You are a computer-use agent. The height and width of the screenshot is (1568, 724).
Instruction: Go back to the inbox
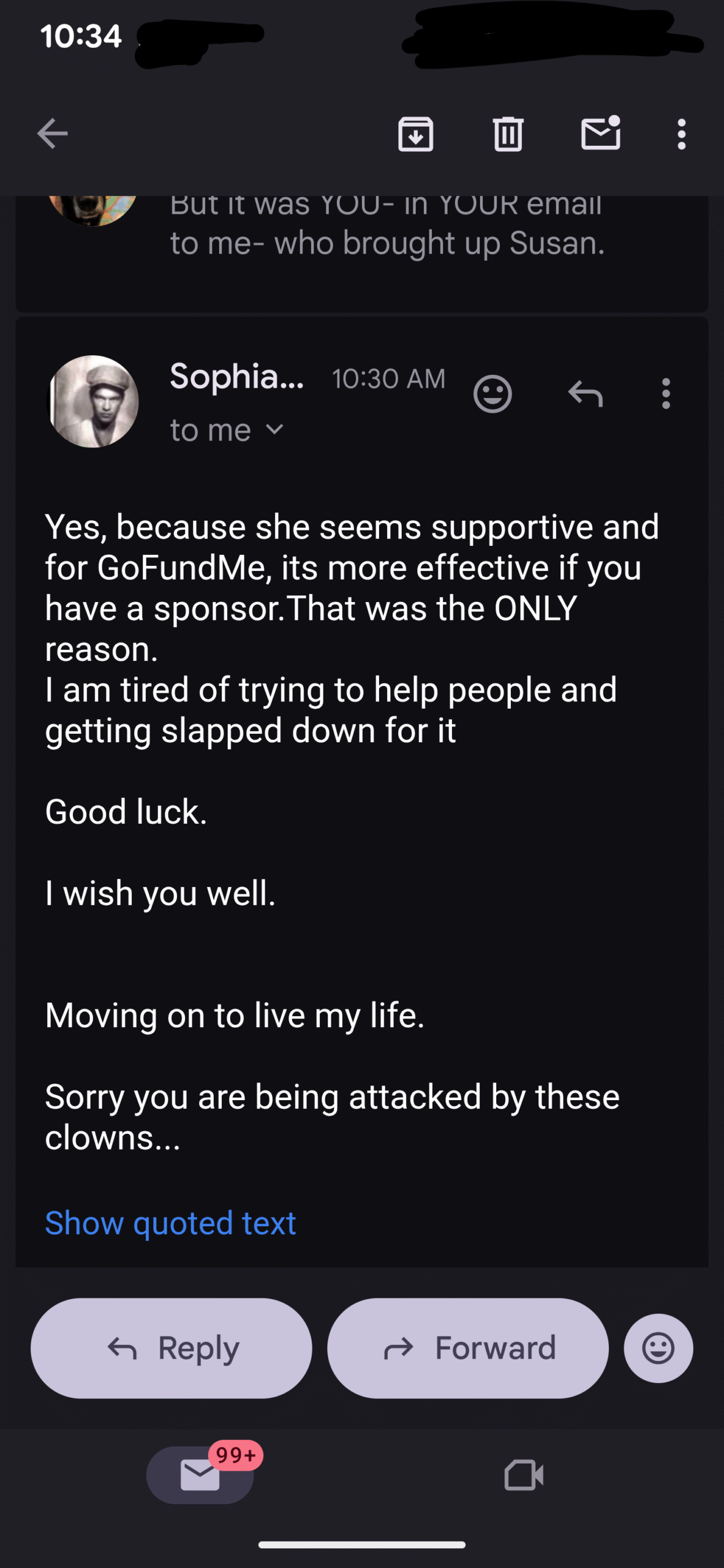click(x=53, y=134)
